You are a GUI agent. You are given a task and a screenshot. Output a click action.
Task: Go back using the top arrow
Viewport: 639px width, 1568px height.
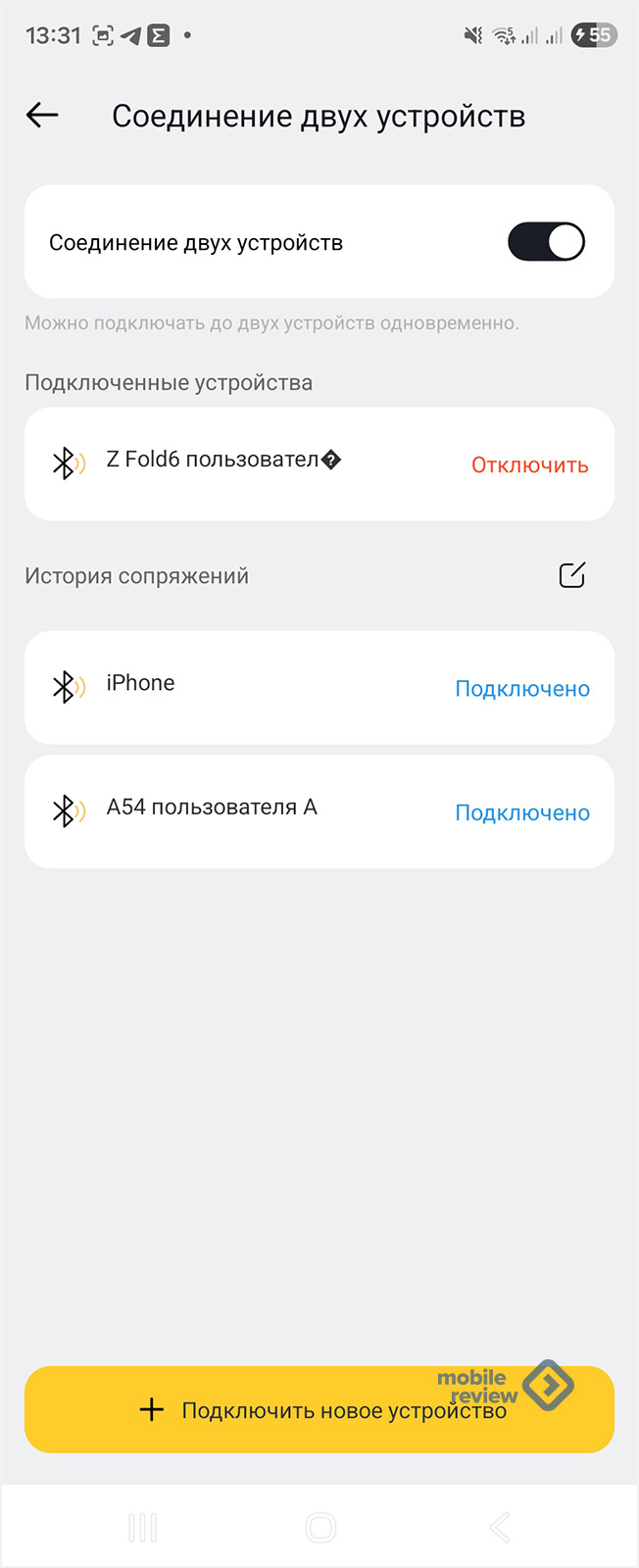[42, 116]
